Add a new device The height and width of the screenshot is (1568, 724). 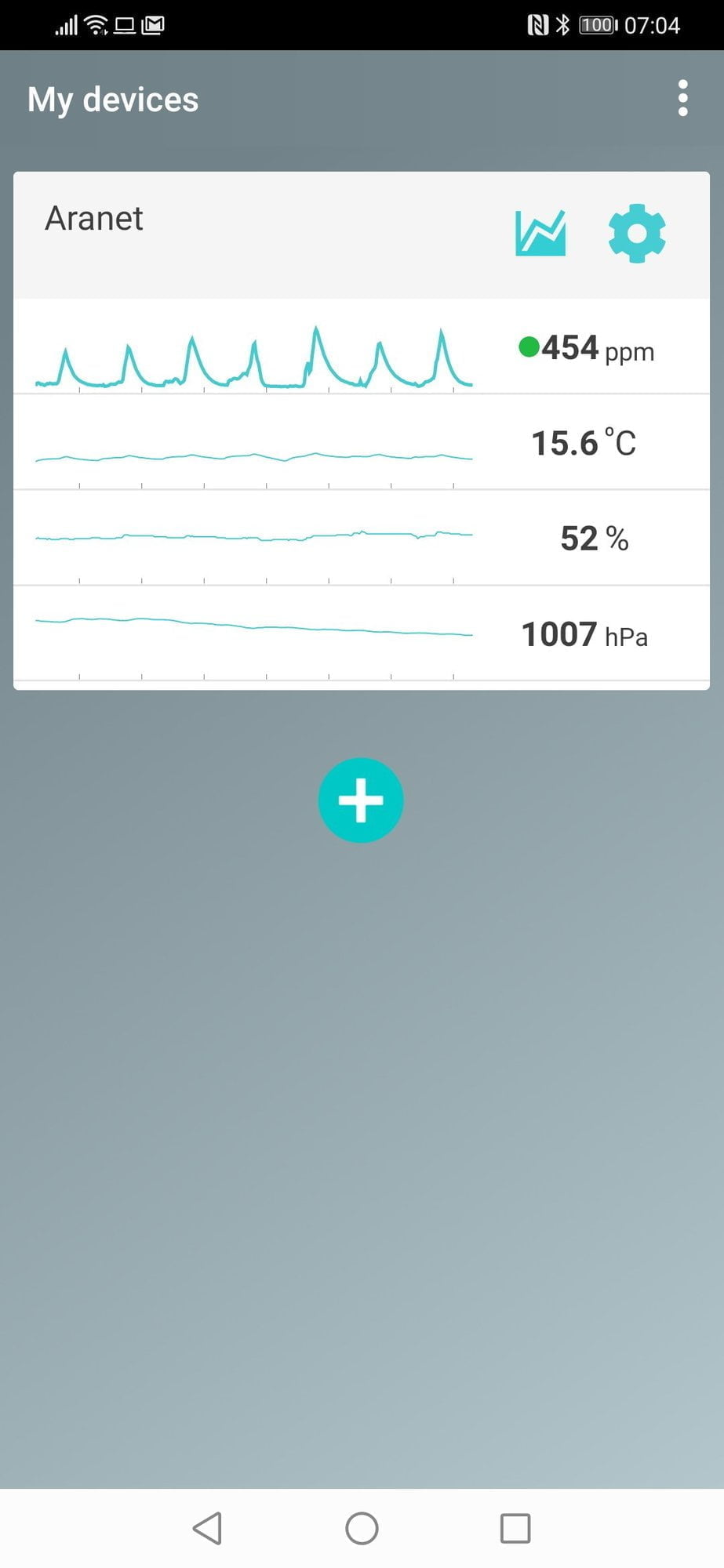(361, 800)
